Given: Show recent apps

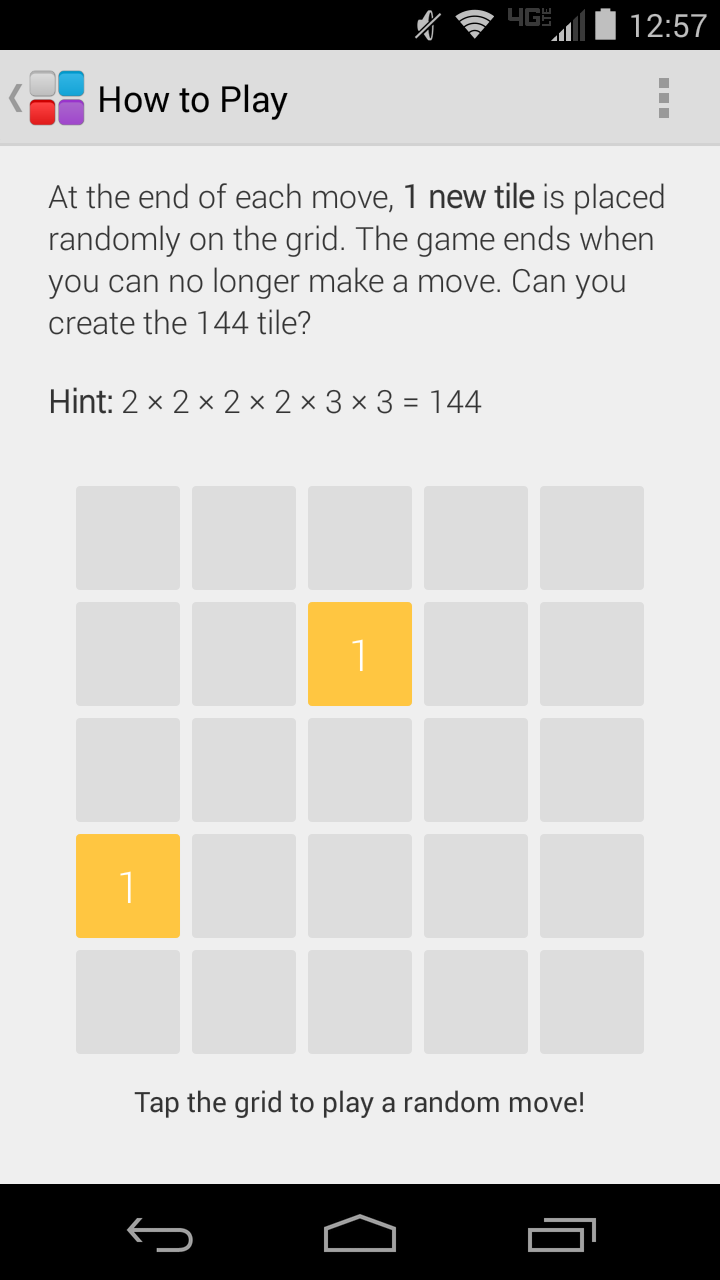Looking at the screenshot, I should click(561, 1235).
